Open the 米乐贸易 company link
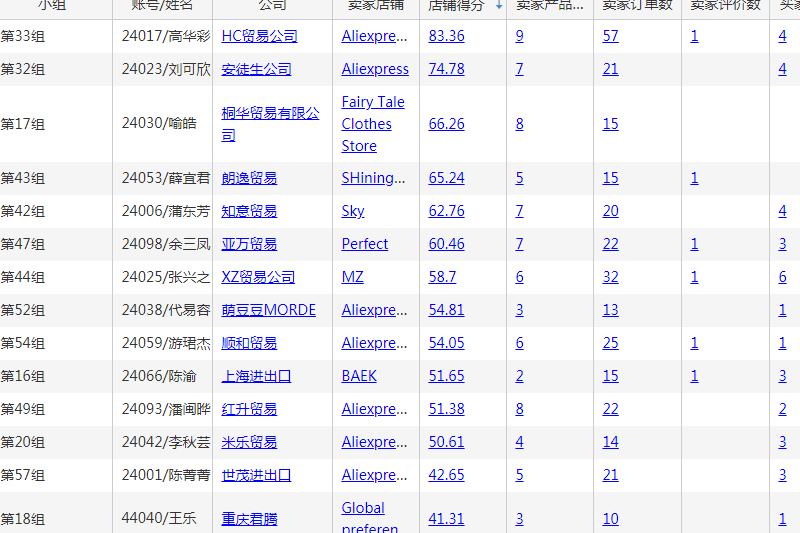This screenshot has height=533, width=800. (x=249, y=442)
